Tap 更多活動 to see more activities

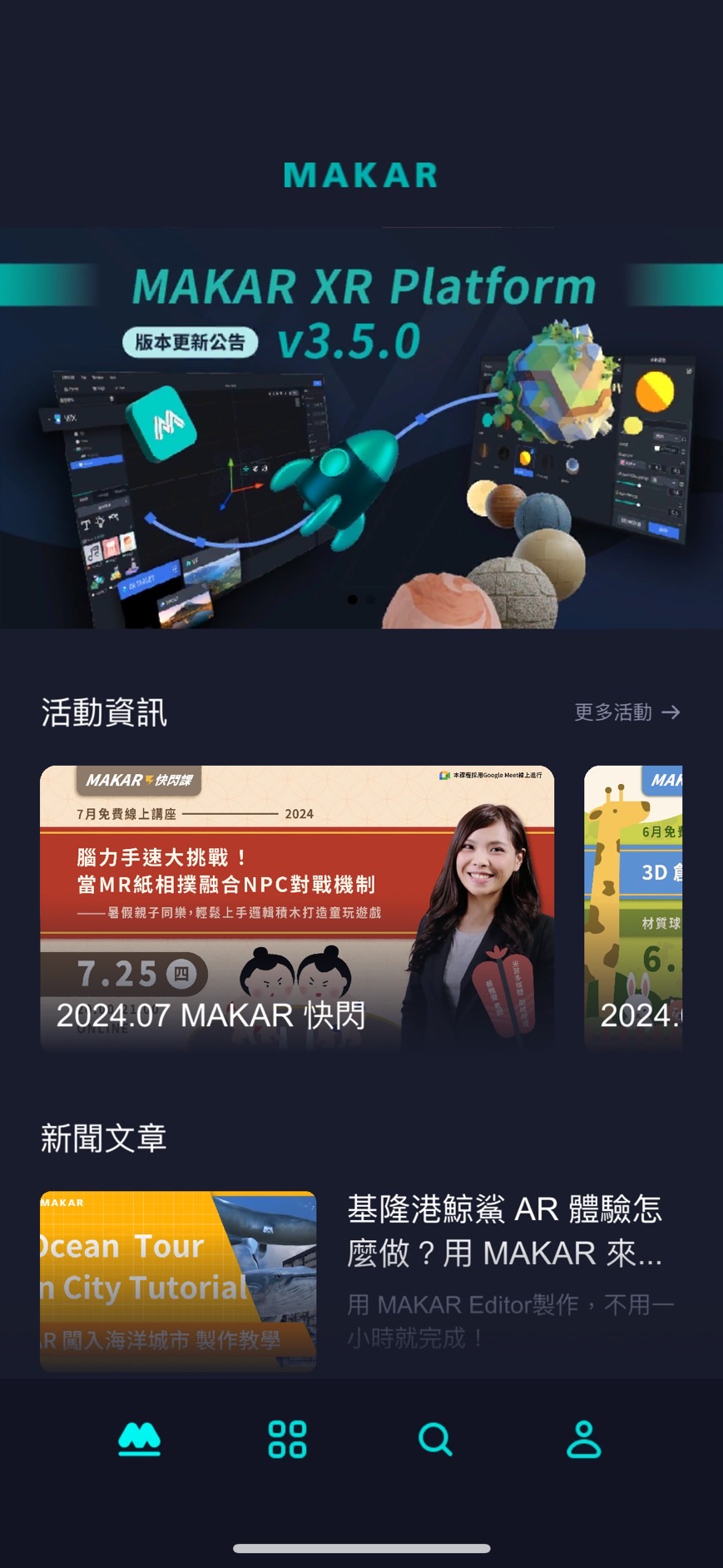[x=627, y=712]
